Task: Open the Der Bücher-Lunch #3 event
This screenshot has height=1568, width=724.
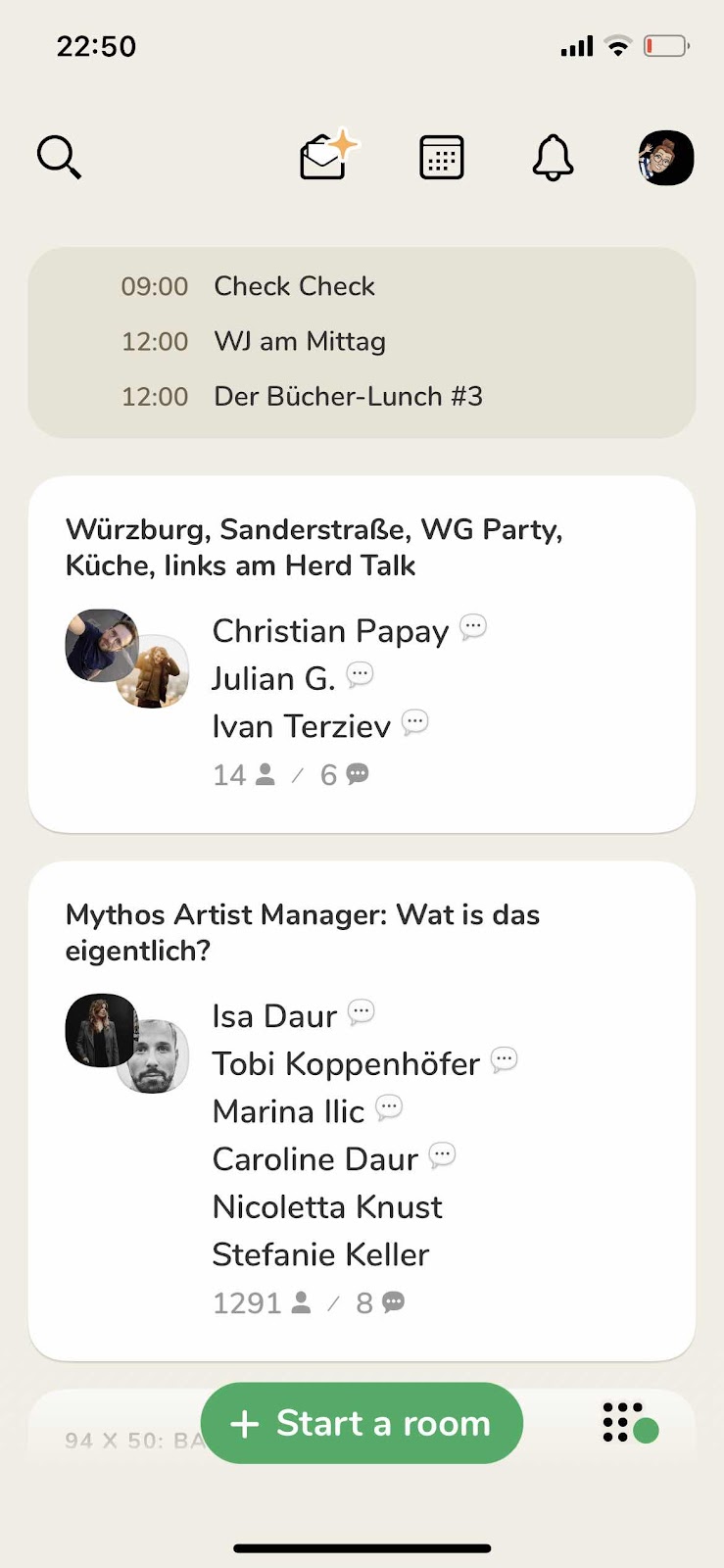Action: [348, 396]
